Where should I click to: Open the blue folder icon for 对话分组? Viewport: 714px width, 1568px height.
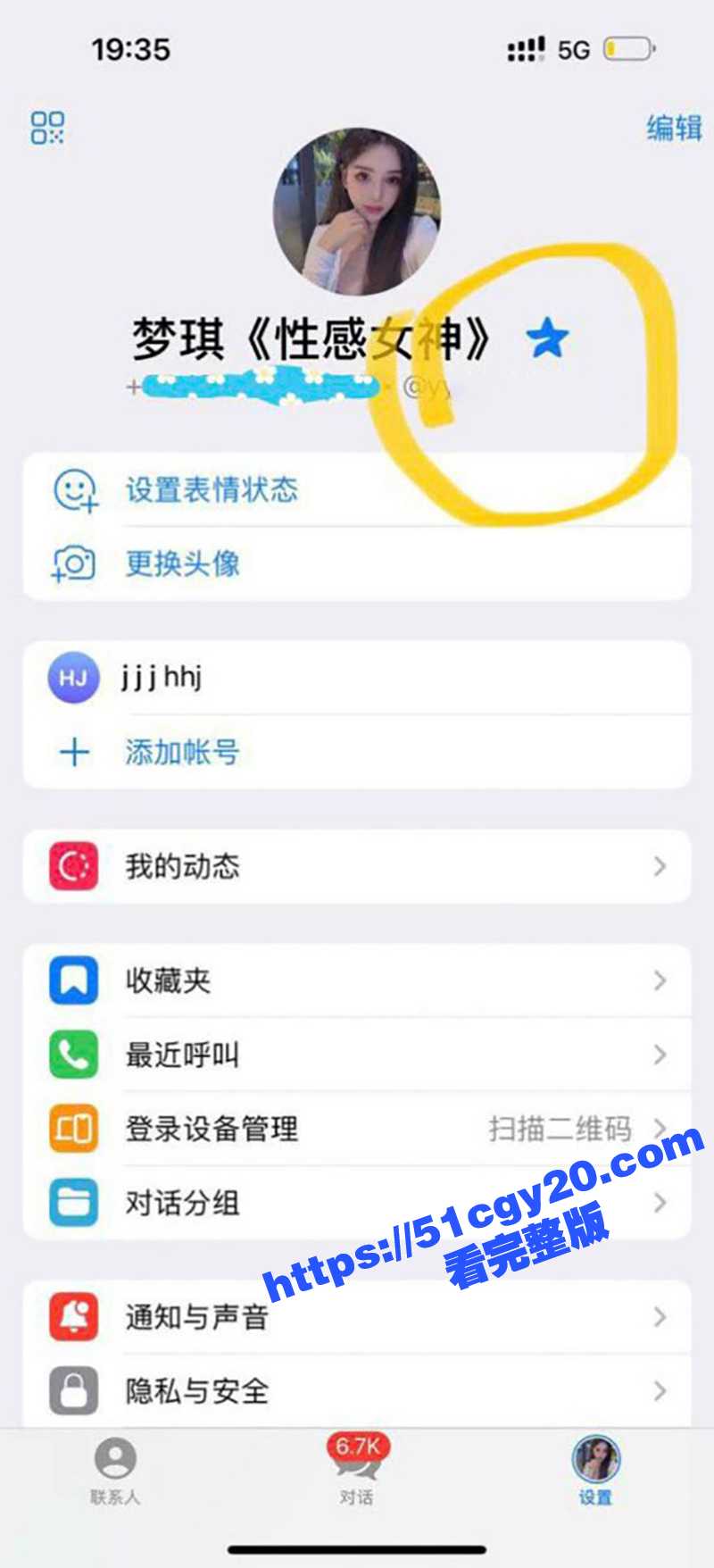pyautogui.click(x=74, y=1204)
